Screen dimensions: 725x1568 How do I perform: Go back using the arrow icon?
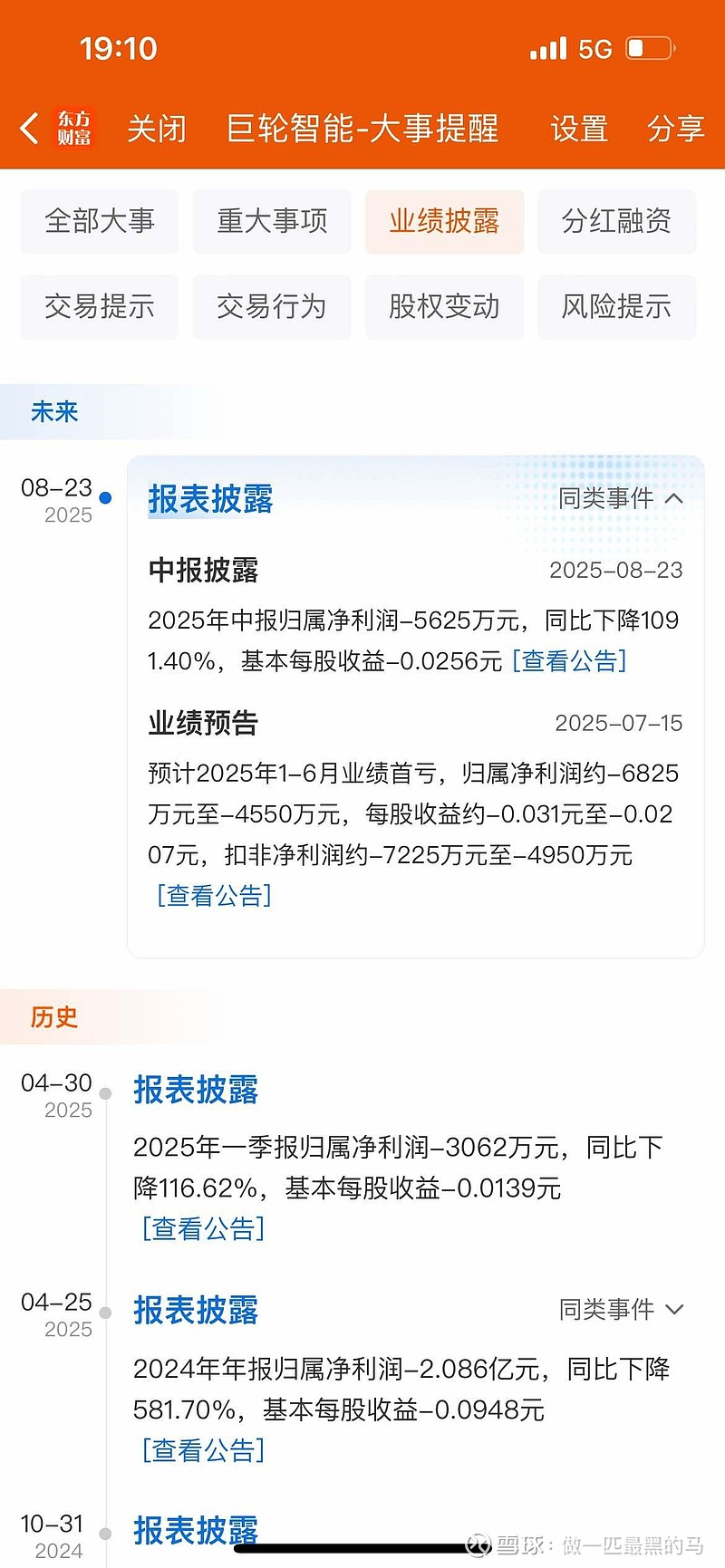pos(29,129)
